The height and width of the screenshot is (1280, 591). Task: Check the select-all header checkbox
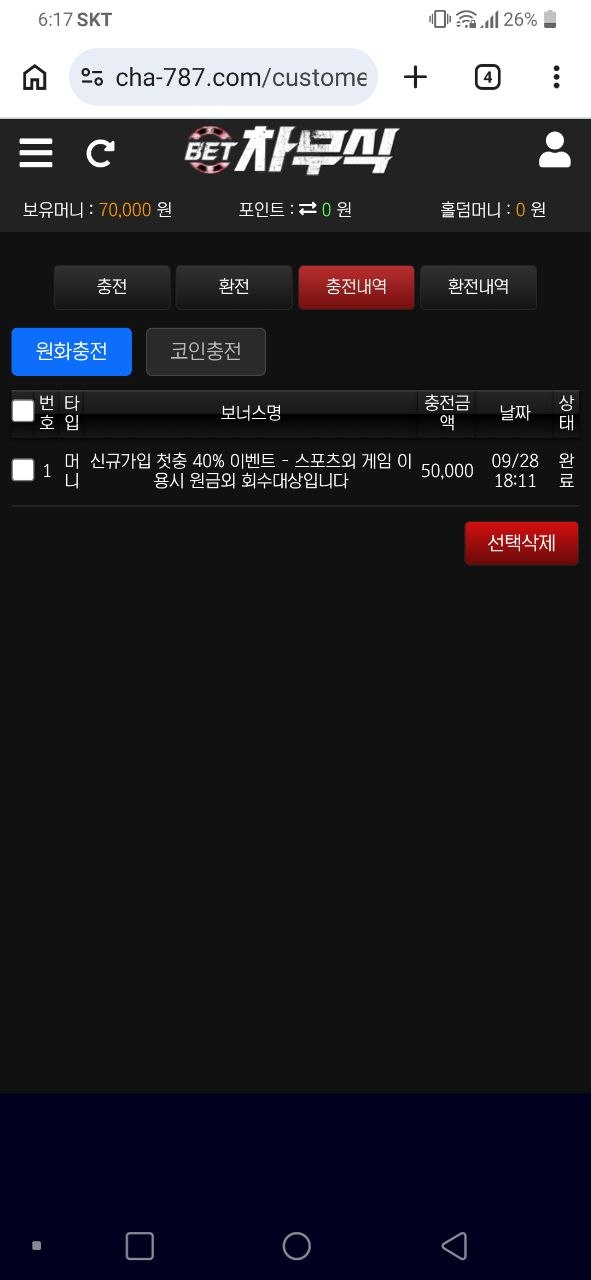[23, 411]
